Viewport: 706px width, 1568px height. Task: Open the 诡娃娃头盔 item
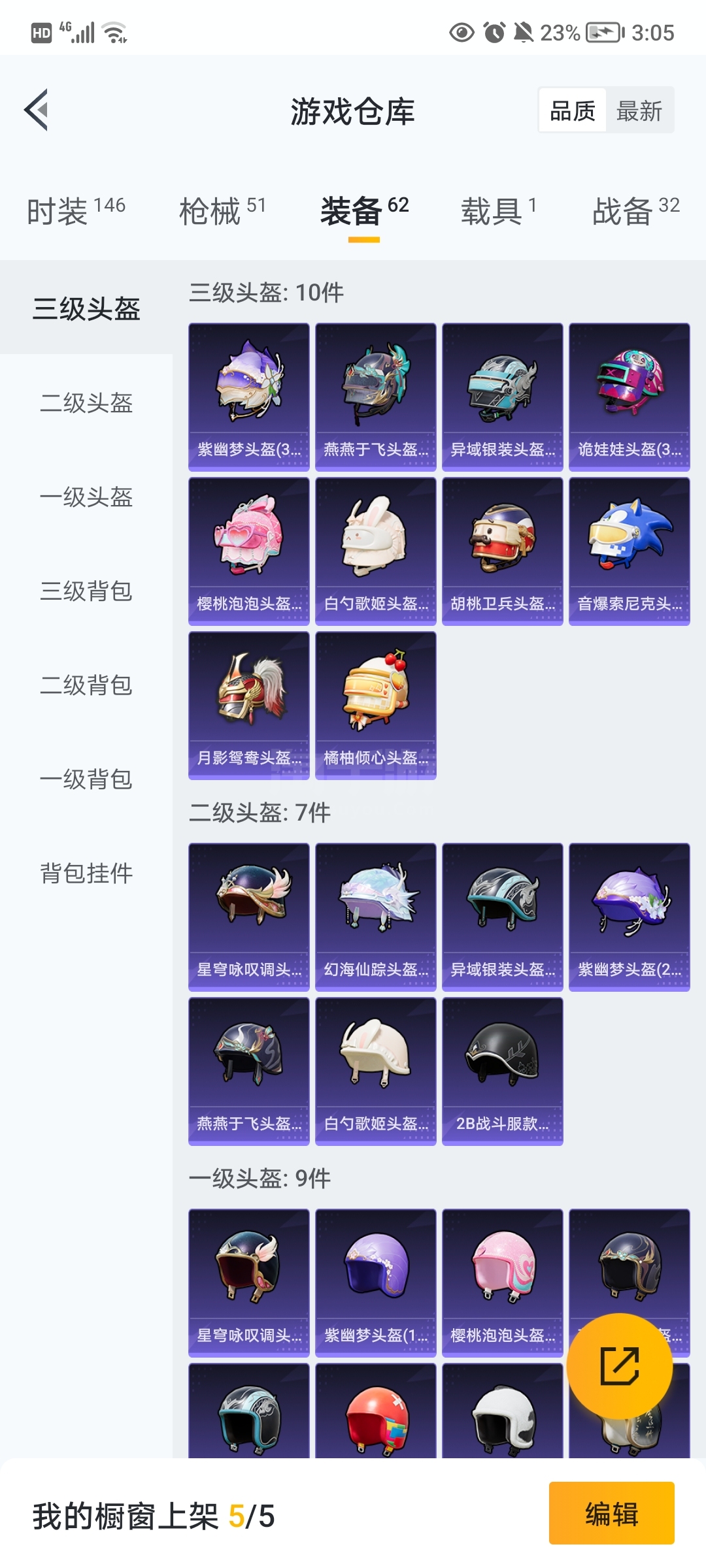pyautogui.click(x=630, y=397)
